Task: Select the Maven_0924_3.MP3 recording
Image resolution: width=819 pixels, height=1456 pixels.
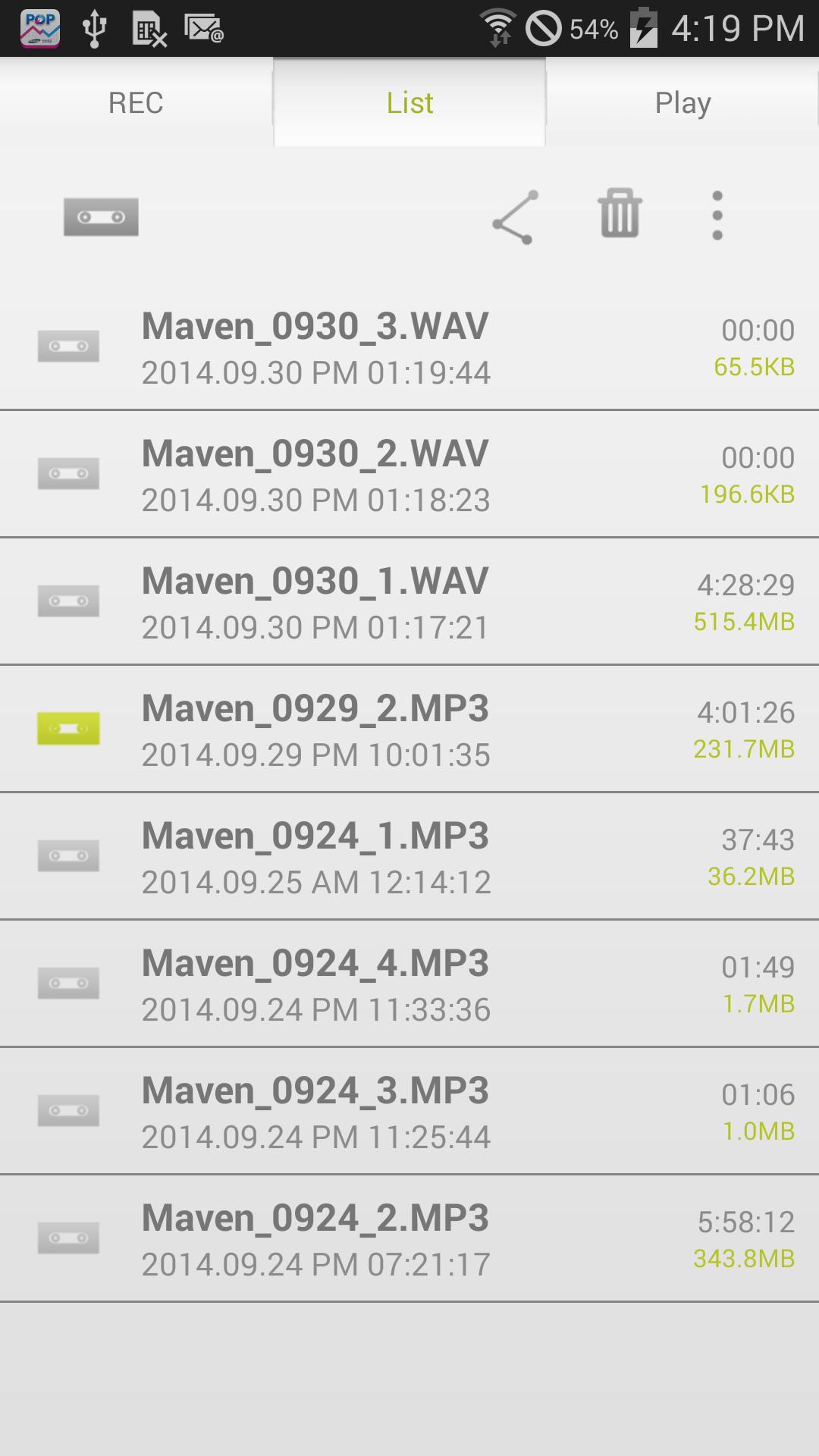Action: pos(409,1112)
